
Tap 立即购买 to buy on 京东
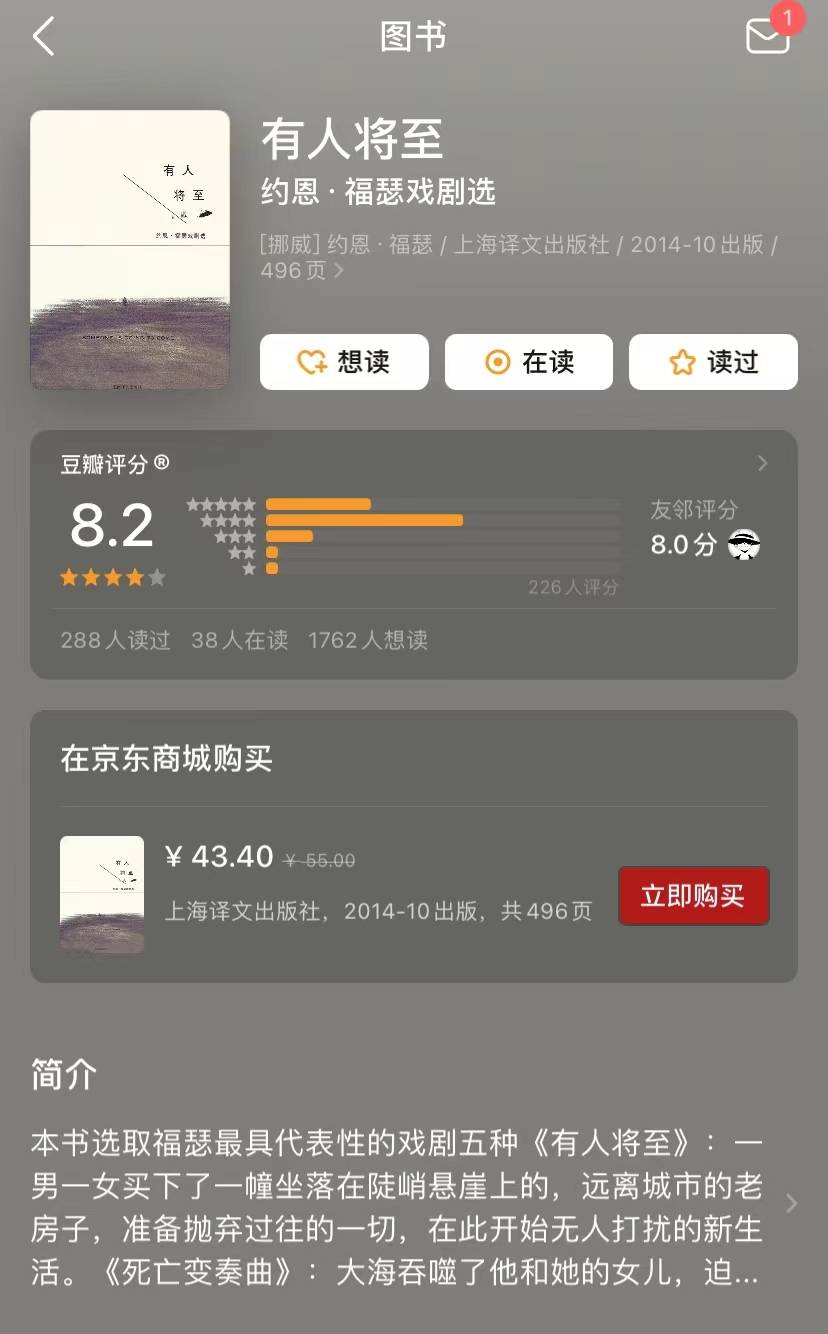[693, 895]
